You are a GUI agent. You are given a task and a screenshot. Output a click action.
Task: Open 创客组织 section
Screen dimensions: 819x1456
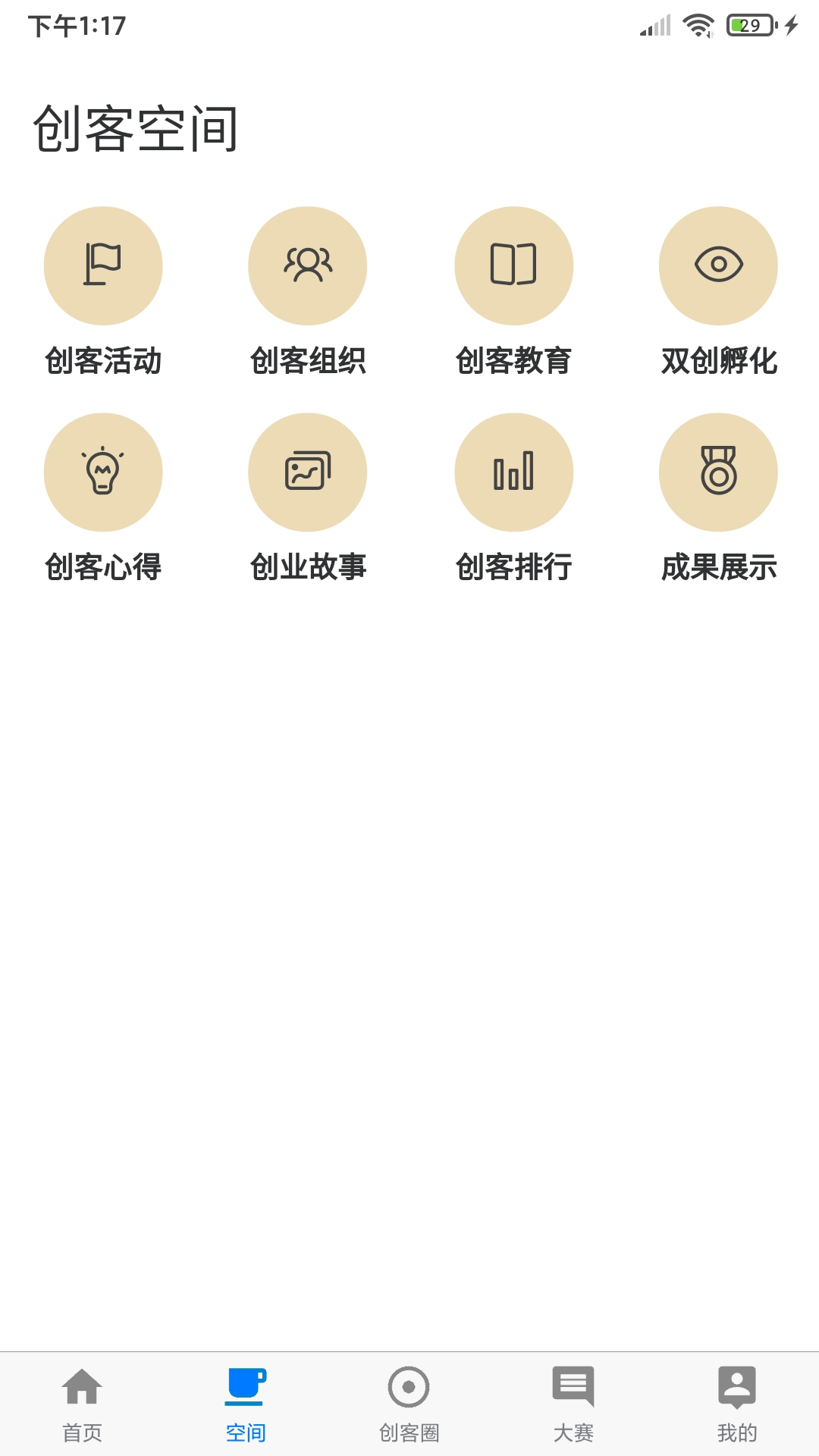(308, 266)
